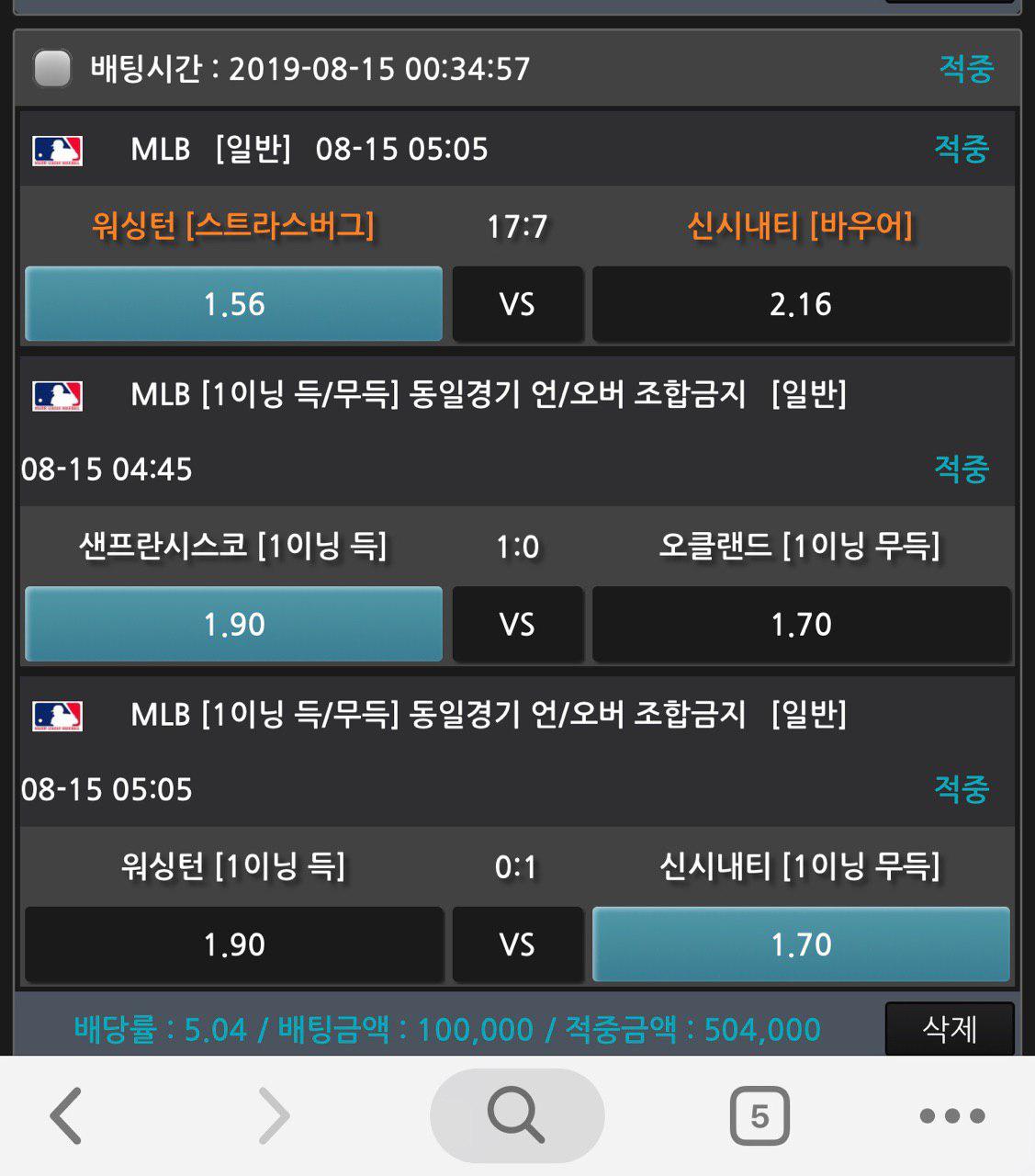The height and width of the screenshot is (1176, 1035).
Task: Select 샌프란시스코 [1이닝 득] odds 1.90
Action: (x=233, y=625)
